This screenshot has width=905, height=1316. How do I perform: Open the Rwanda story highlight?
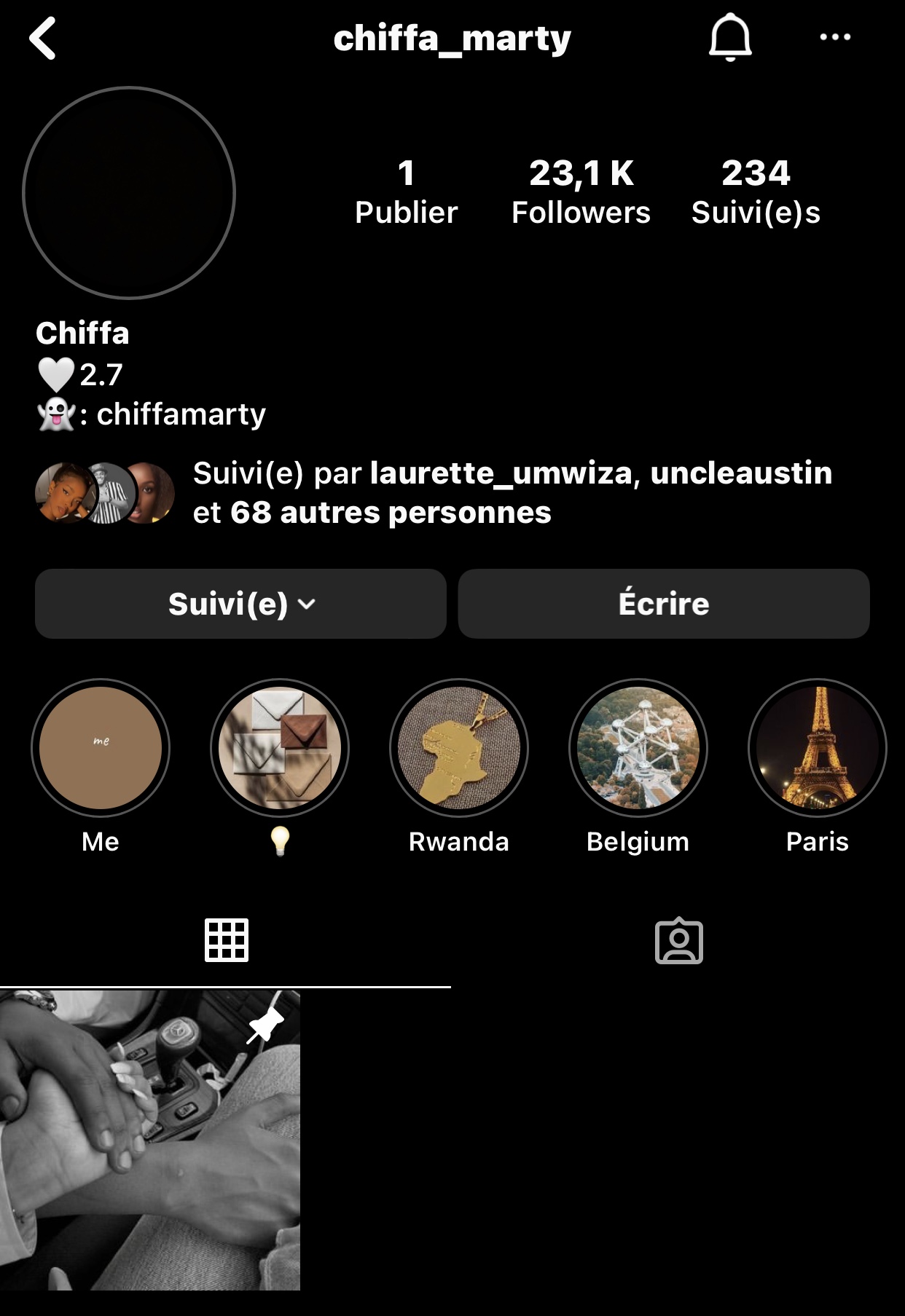(459, 748)
